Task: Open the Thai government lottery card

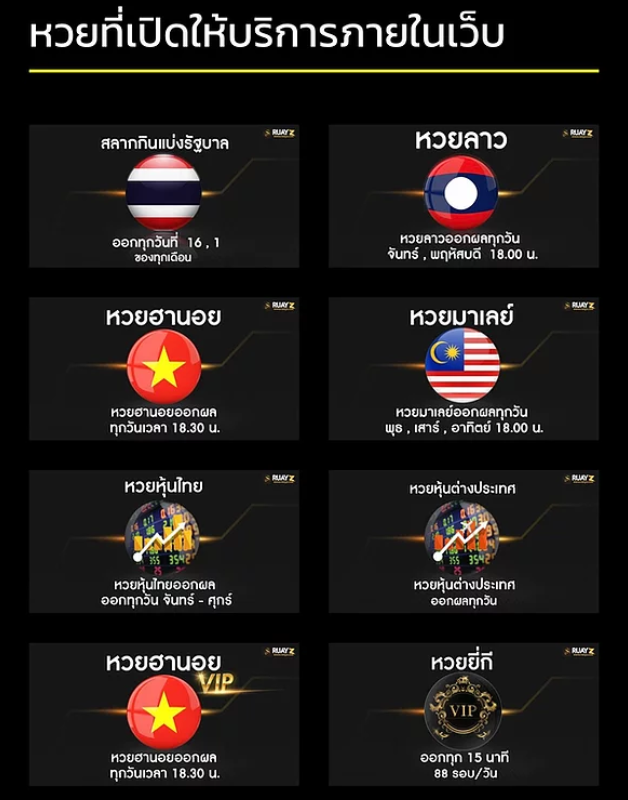Action: pos(164,196)
